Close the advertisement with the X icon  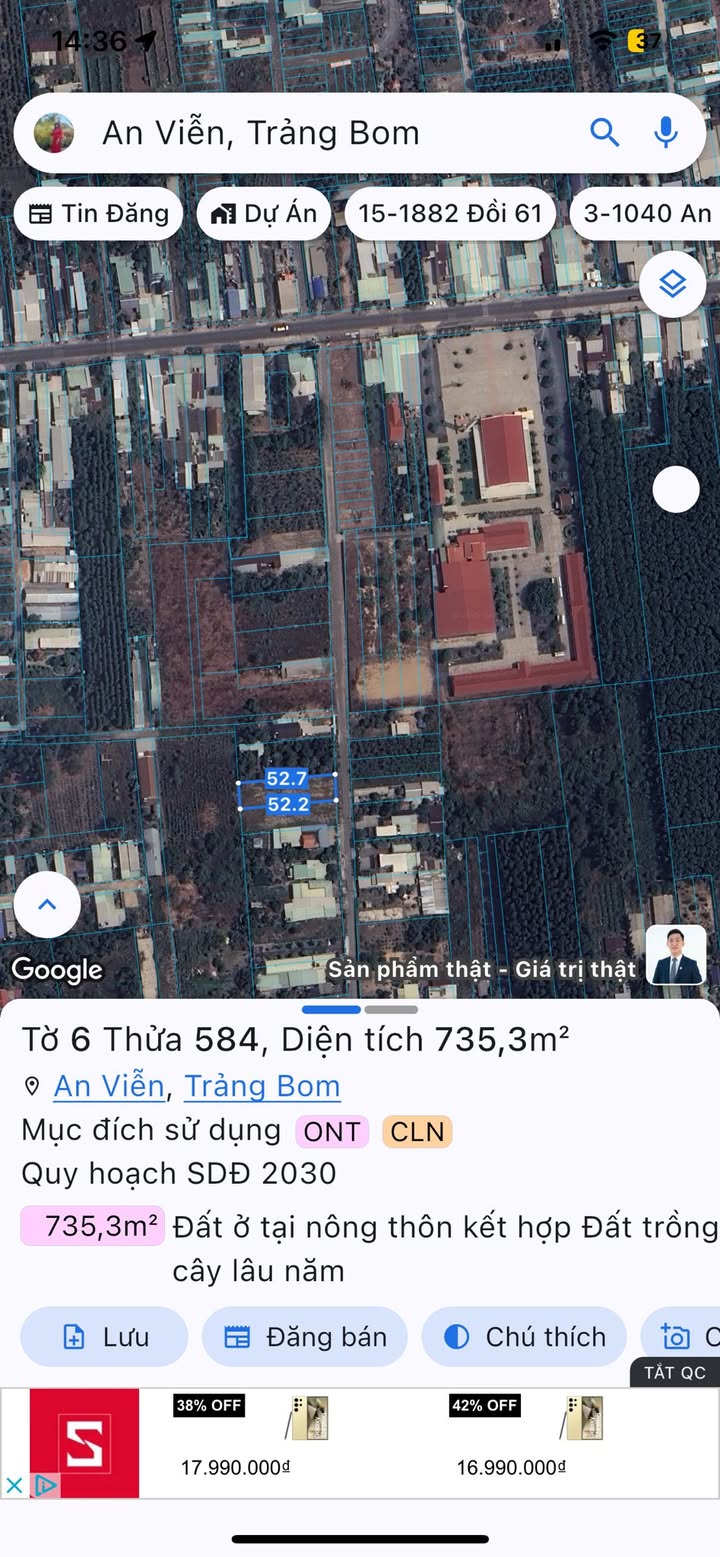tap(14, 1486)
